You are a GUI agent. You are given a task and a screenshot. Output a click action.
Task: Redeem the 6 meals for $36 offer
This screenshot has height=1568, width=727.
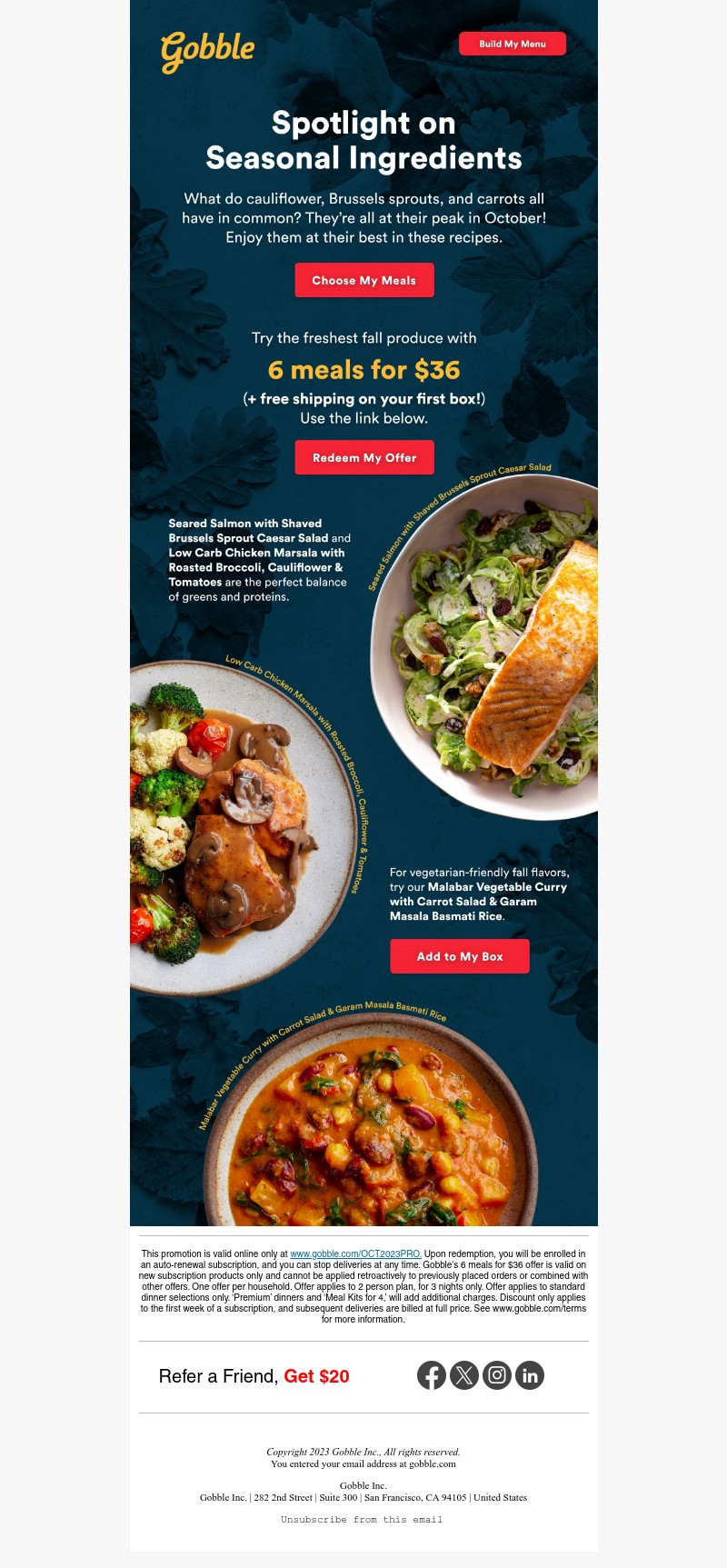(363, 457)
